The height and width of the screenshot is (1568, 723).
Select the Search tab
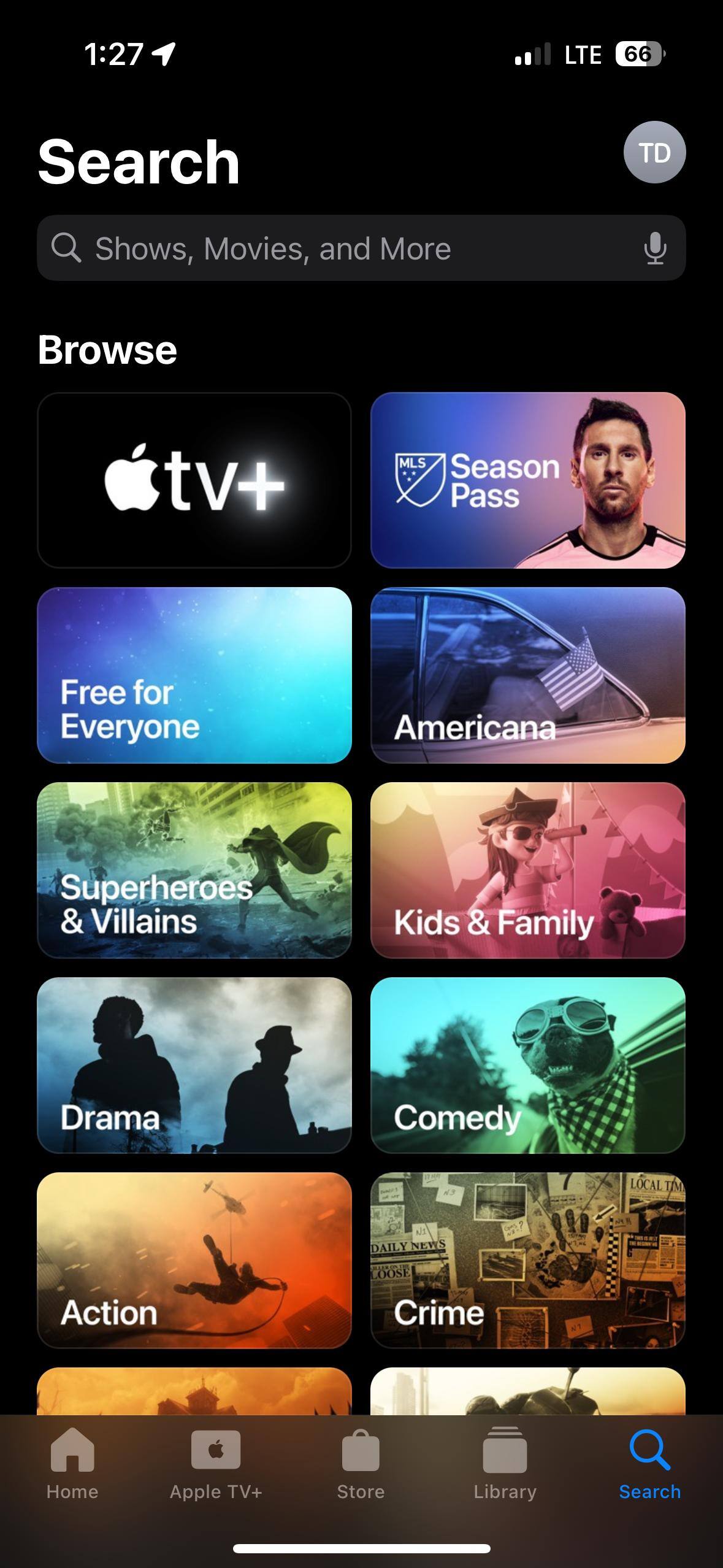point(649,1465)
